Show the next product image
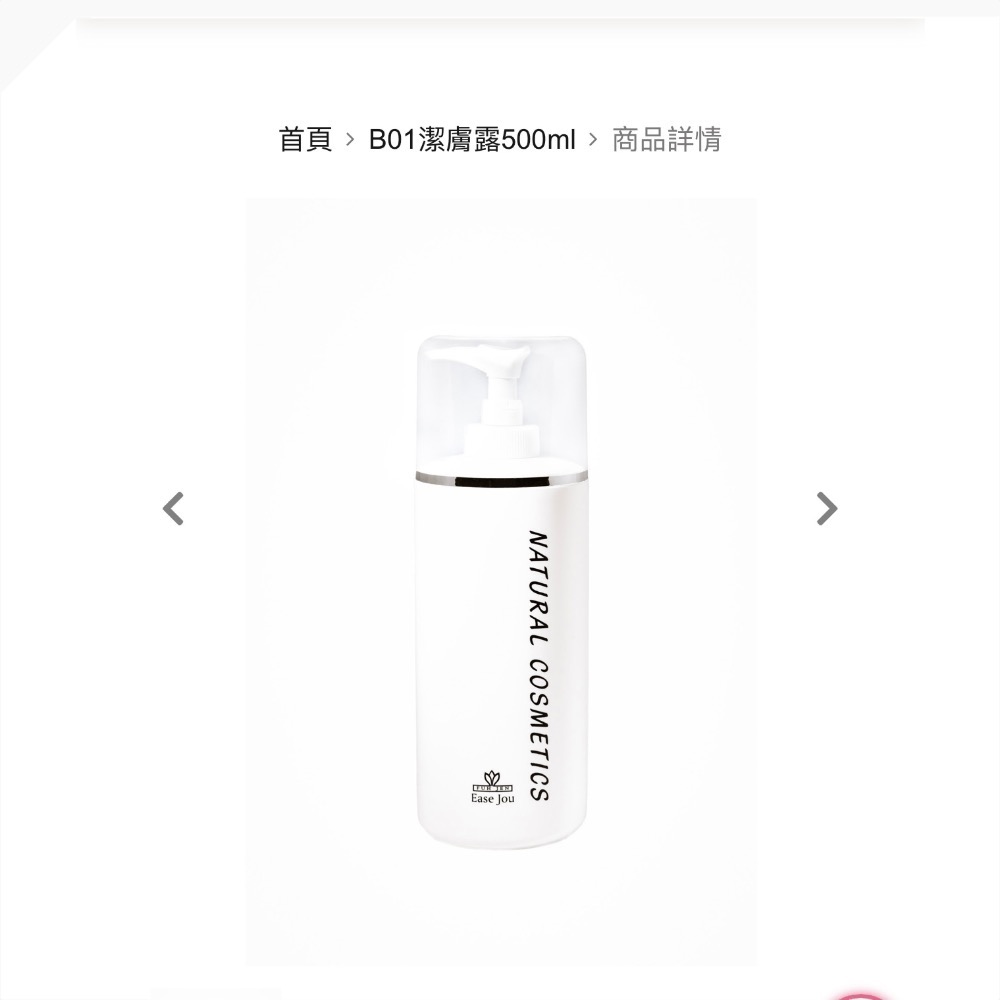This screenshot has height=1000, width=1000. pyautogui.click(x=826, y=509)
